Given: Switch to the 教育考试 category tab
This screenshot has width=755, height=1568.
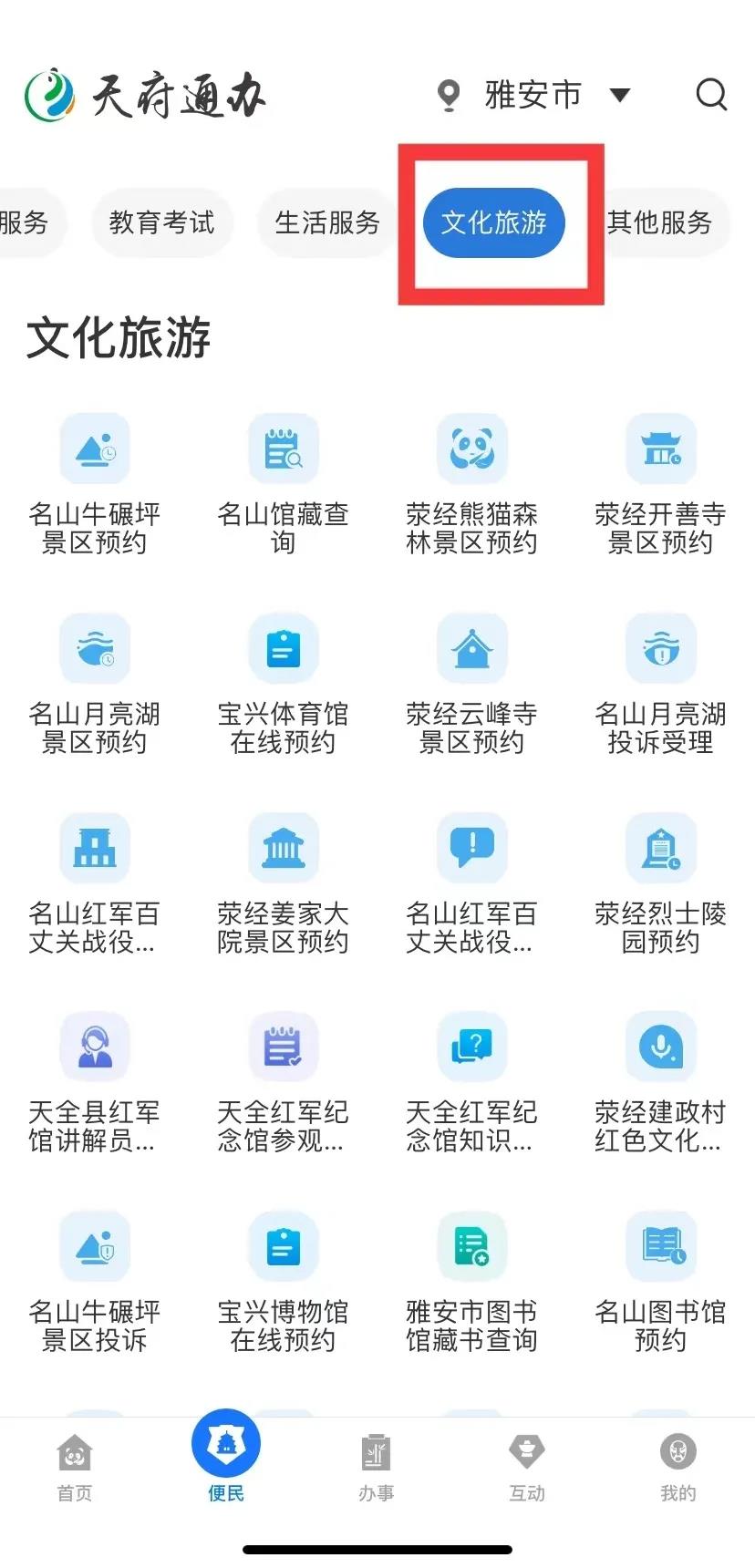Looking at the screenshot, I should [161, 222].
